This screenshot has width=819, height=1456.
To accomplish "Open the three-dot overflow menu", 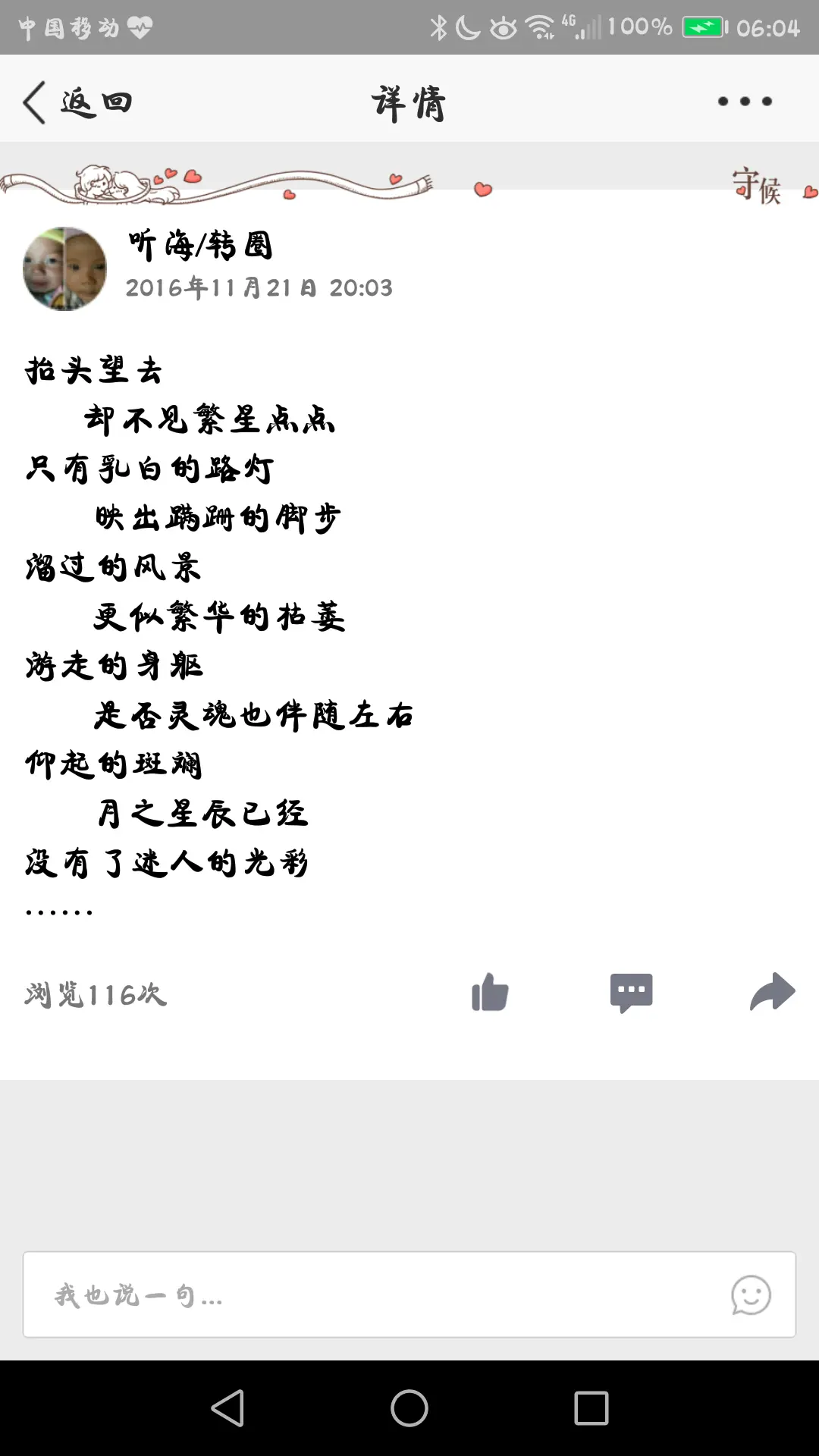I will pos(745,102).
